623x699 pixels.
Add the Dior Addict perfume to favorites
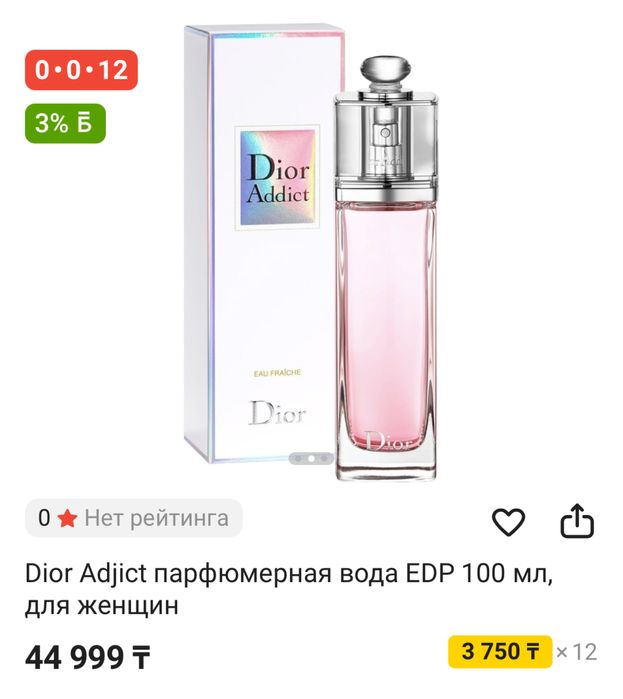click(x=509, y=521)
